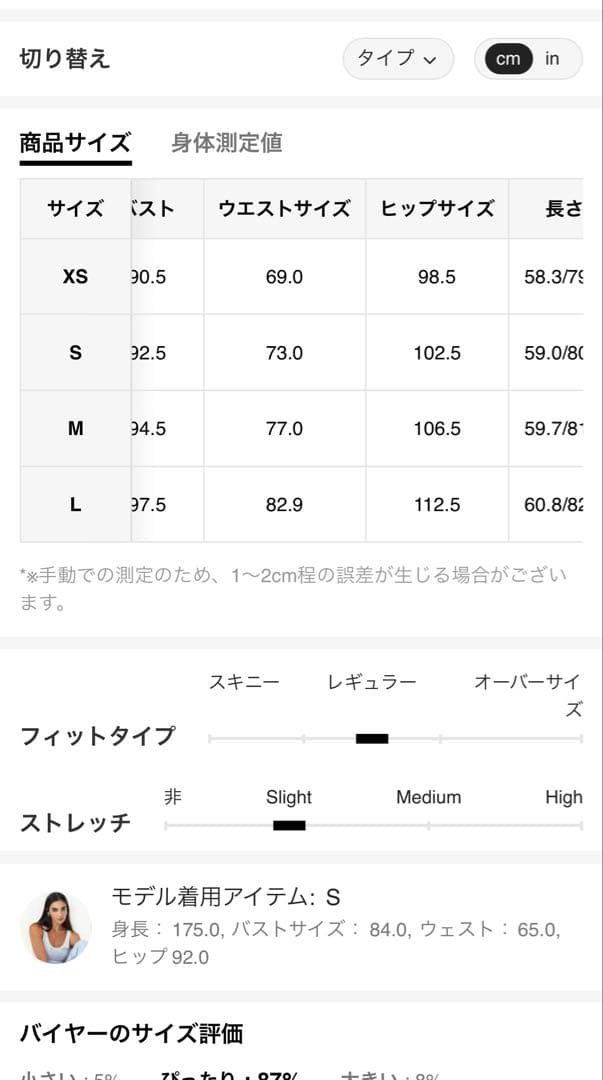This screenshot has width=603, height=1080.
Task: Select cm measurement units
Action: [x=508, y=58]
